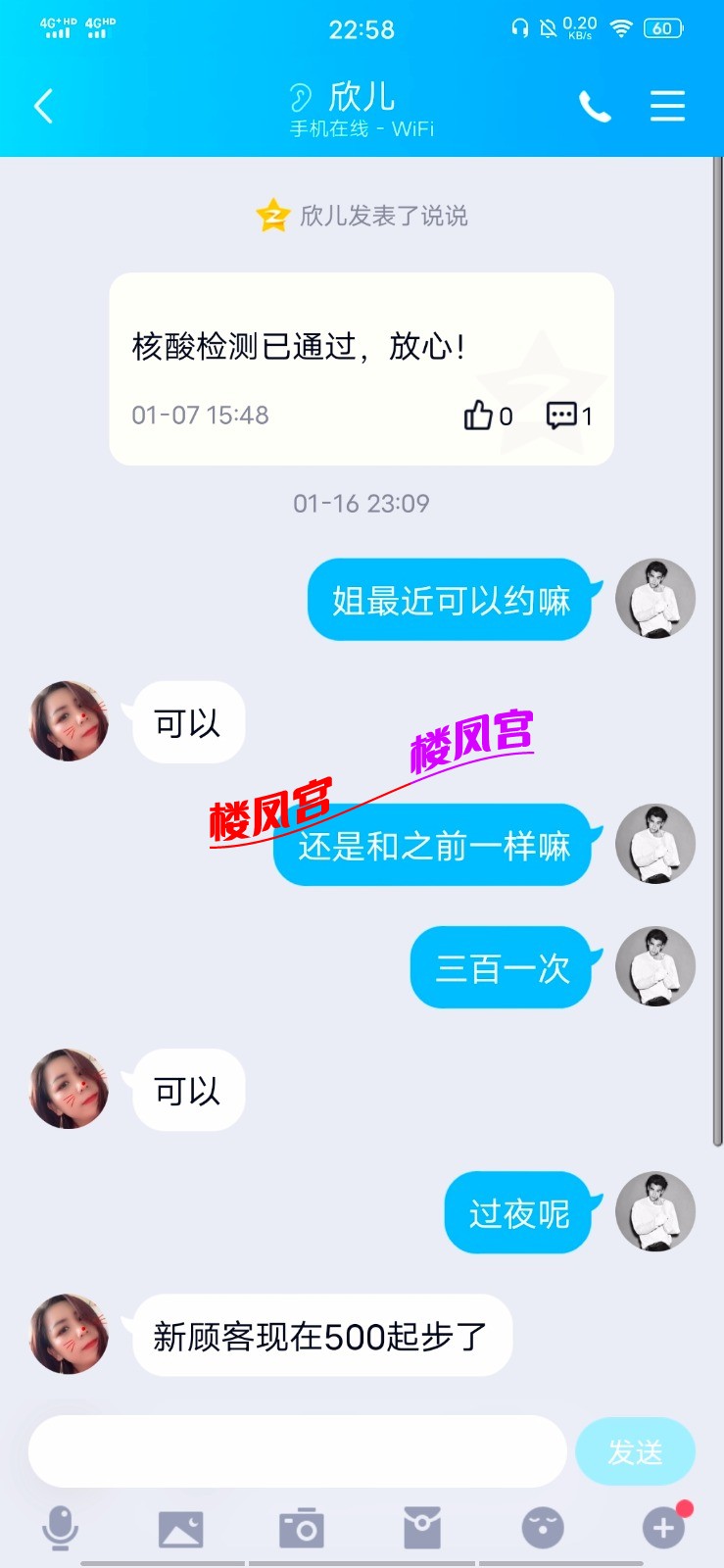Like the 核酸检测已通过 post
This screenshot has width=724, height=1568.
479,416
